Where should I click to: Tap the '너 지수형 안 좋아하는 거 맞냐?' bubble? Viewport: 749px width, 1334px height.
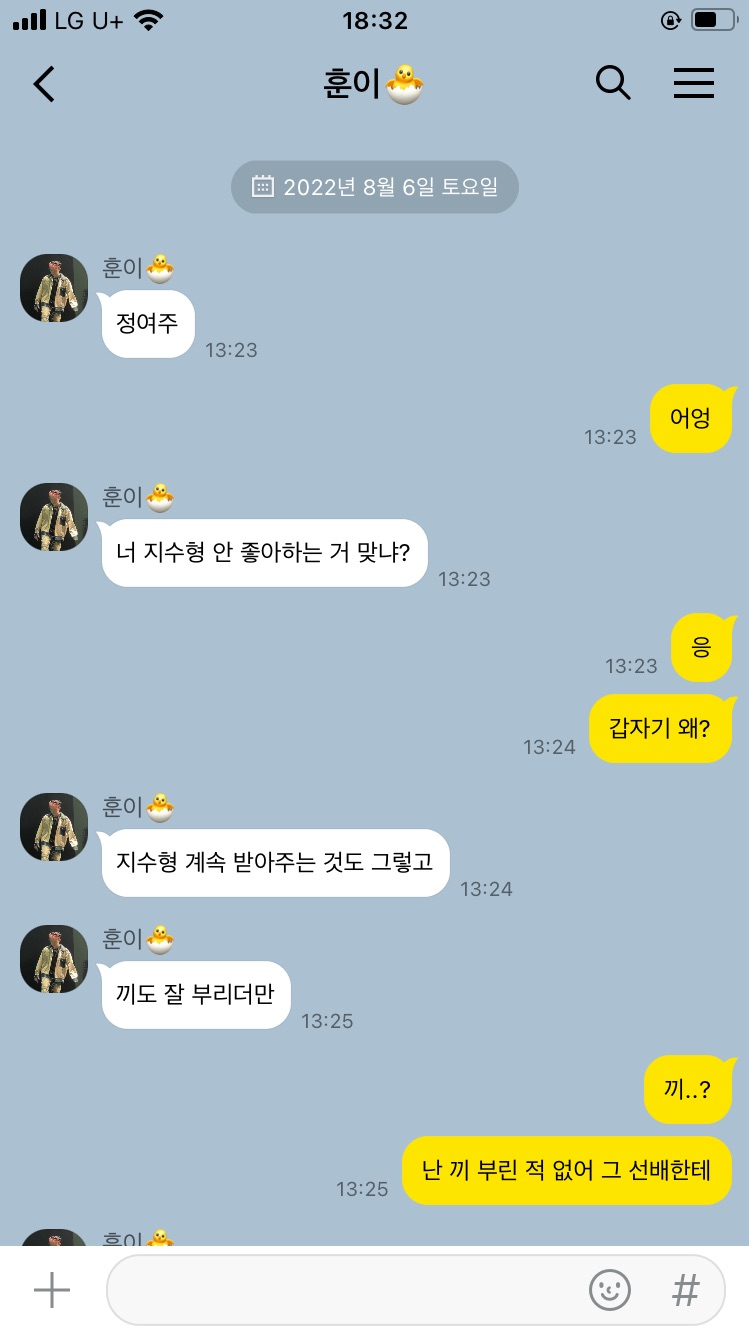[x=263, y=553]
